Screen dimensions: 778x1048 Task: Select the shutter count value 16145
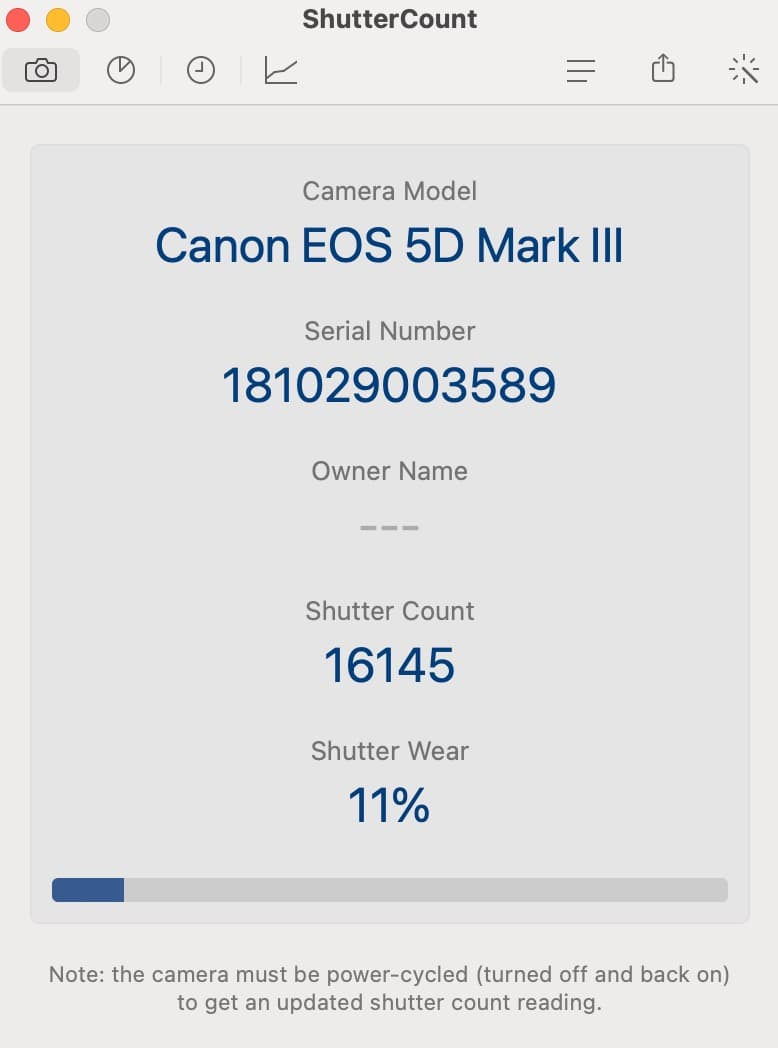(x=389, y=665)
